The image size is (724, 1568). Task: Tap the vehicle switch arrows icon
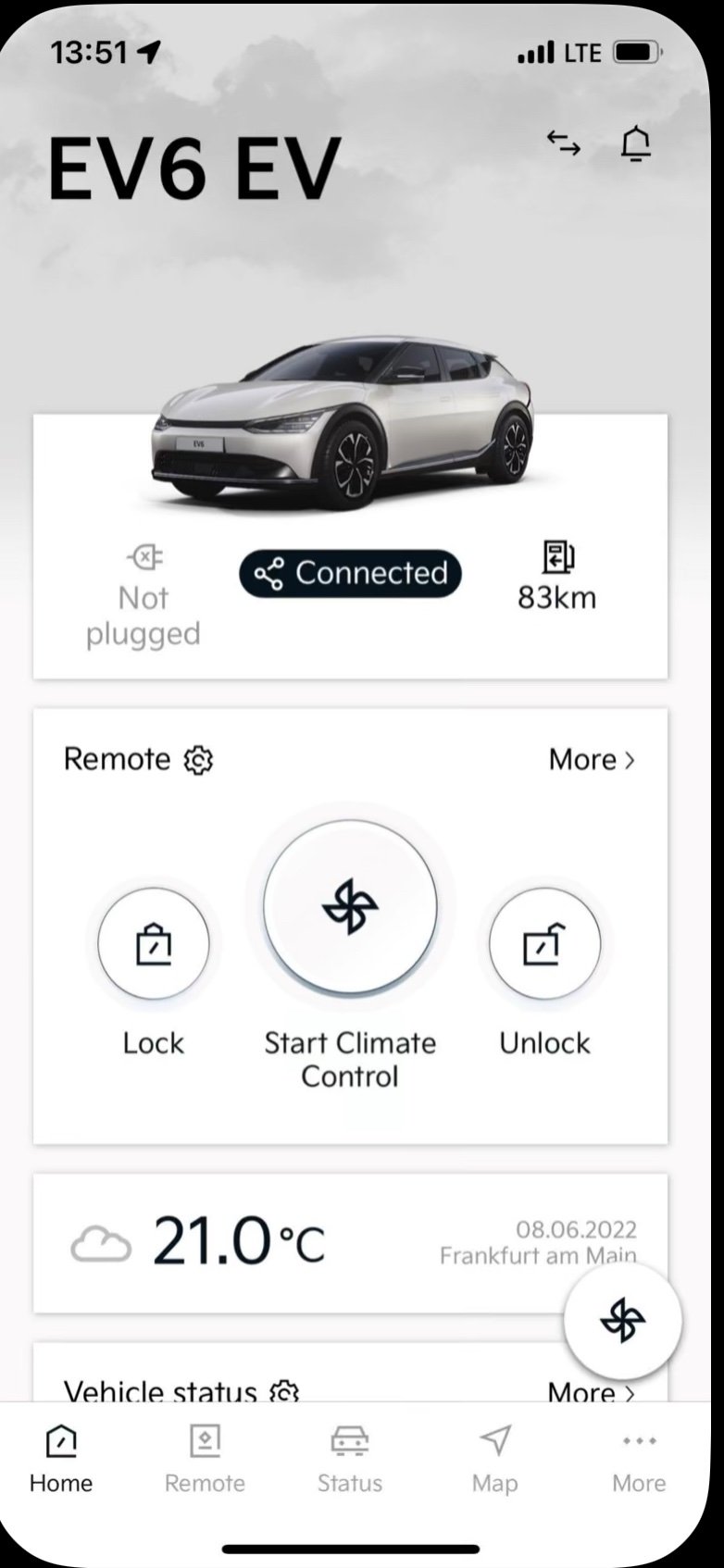(x=563, y=143)
